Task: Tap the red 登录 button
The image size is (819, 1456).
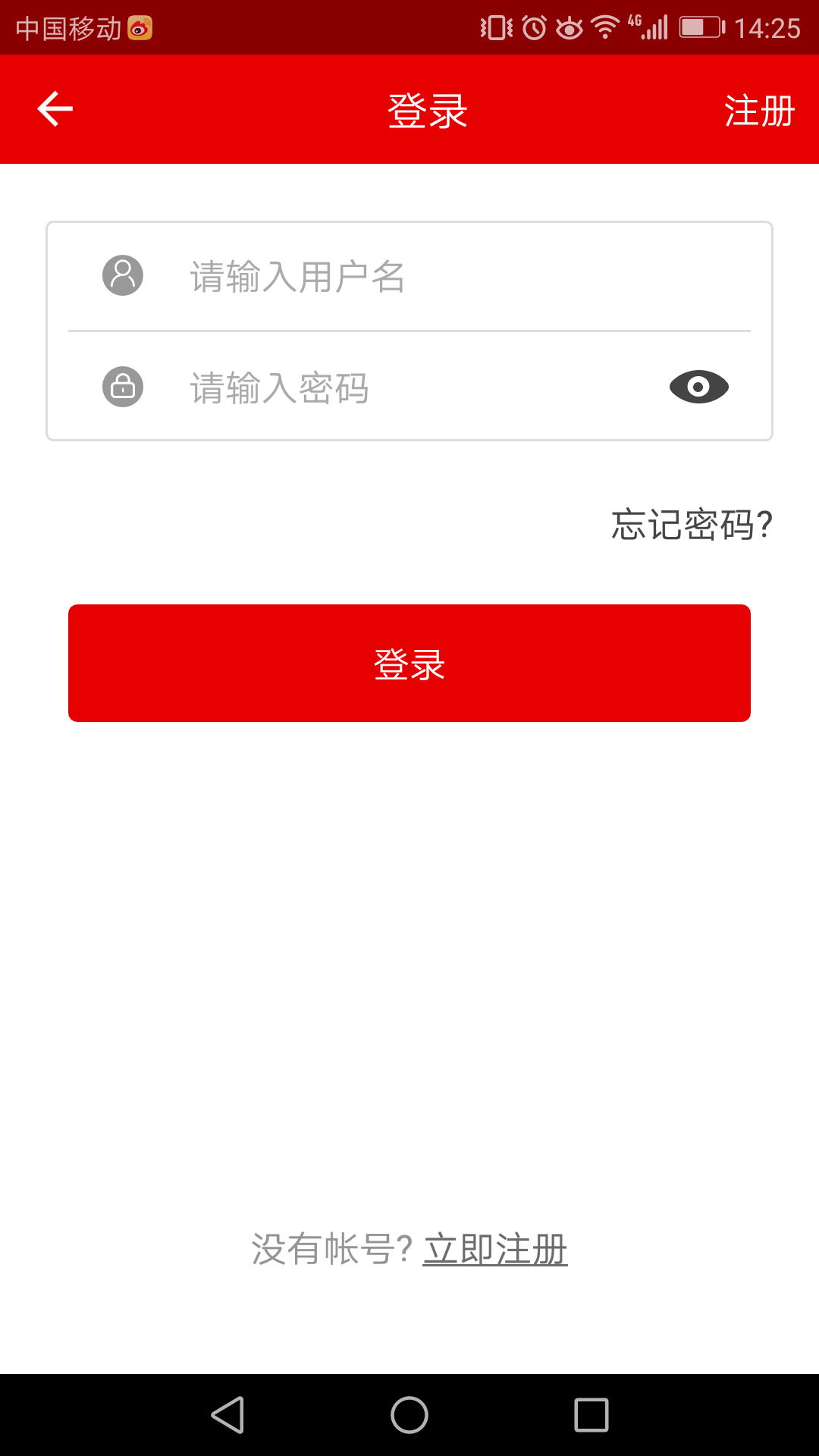Action: click(409, 664)
